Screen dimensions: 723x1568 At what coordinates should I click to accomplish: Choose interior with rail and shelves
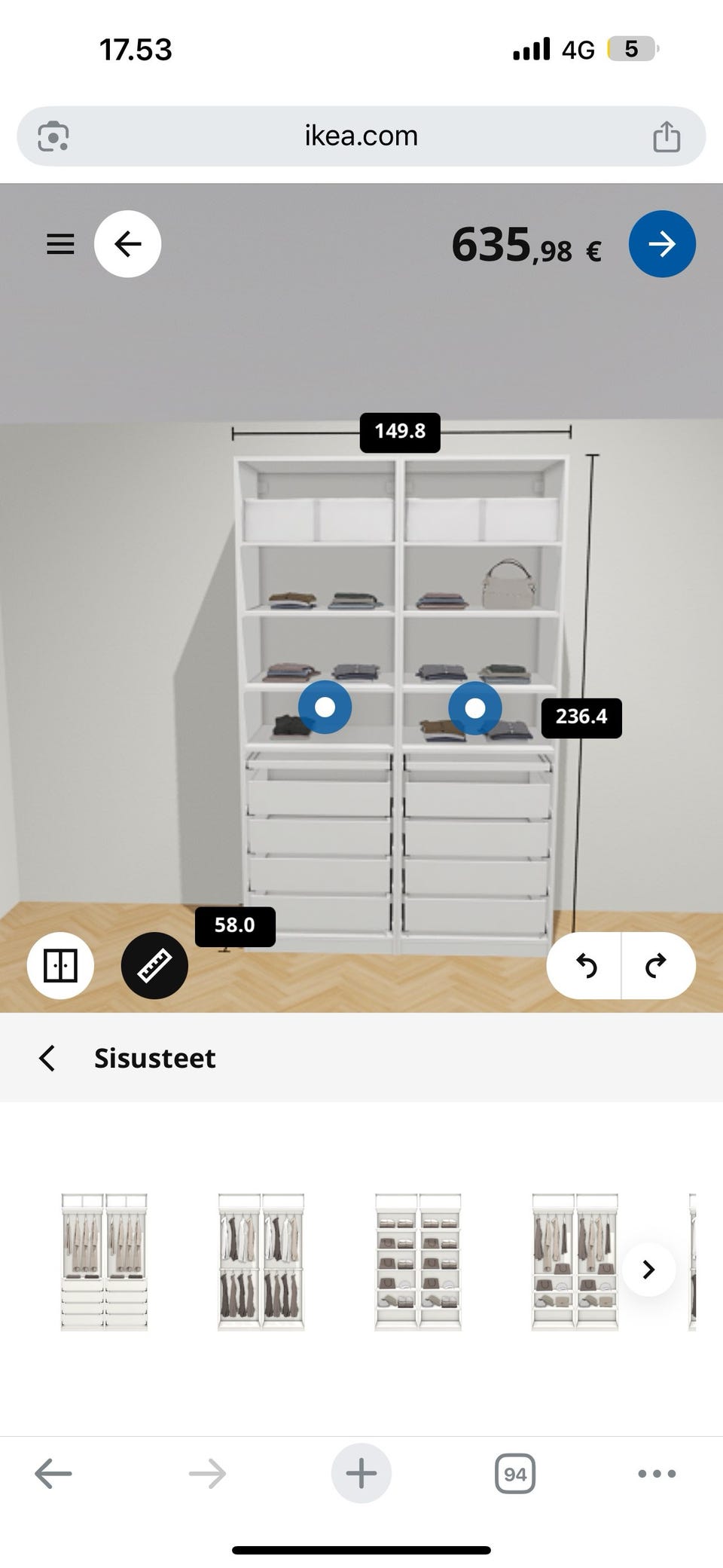[x=575, y=1262]
